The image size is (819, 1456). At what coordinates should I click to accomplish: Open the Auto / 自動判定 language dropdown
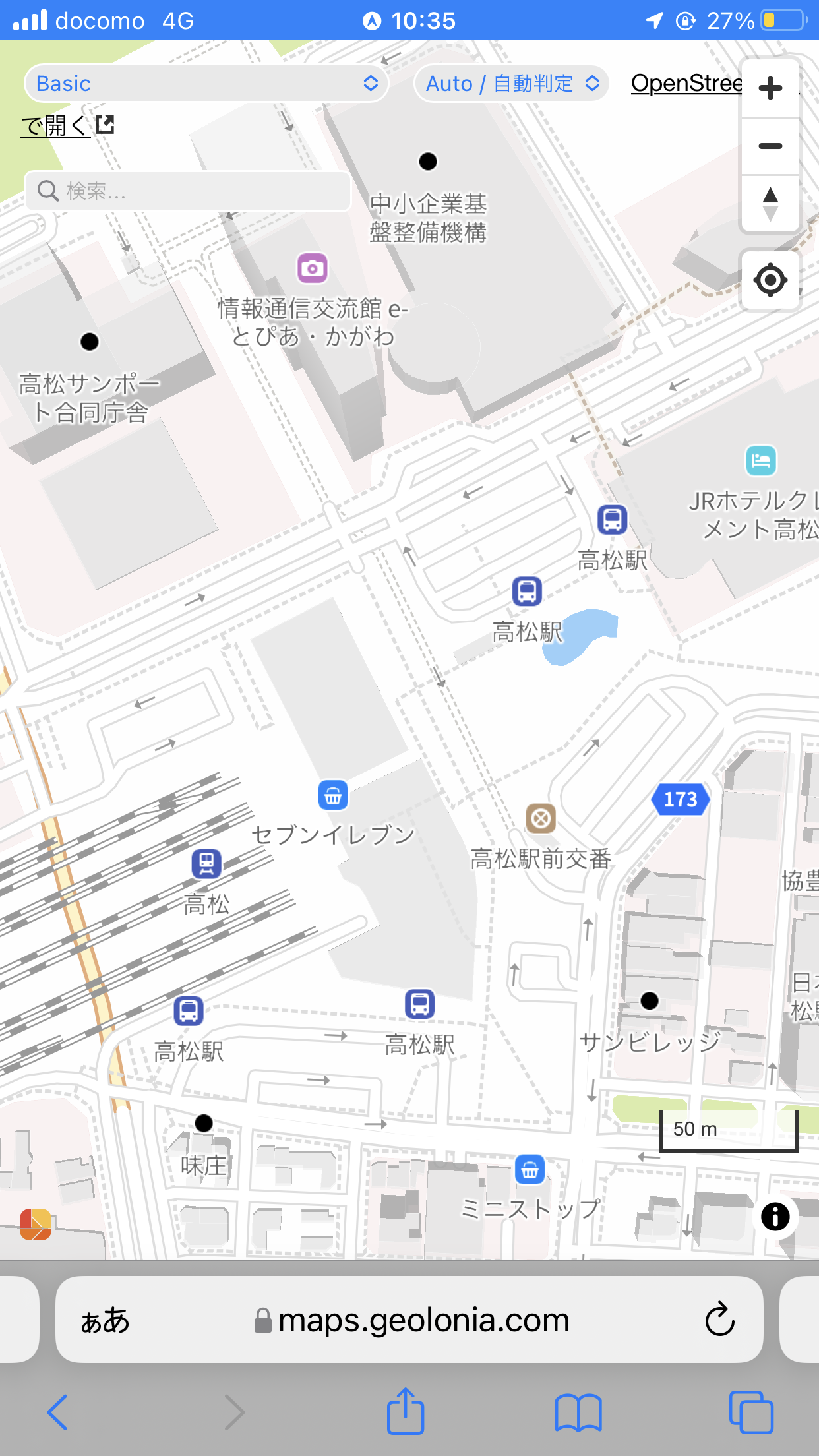511,83
